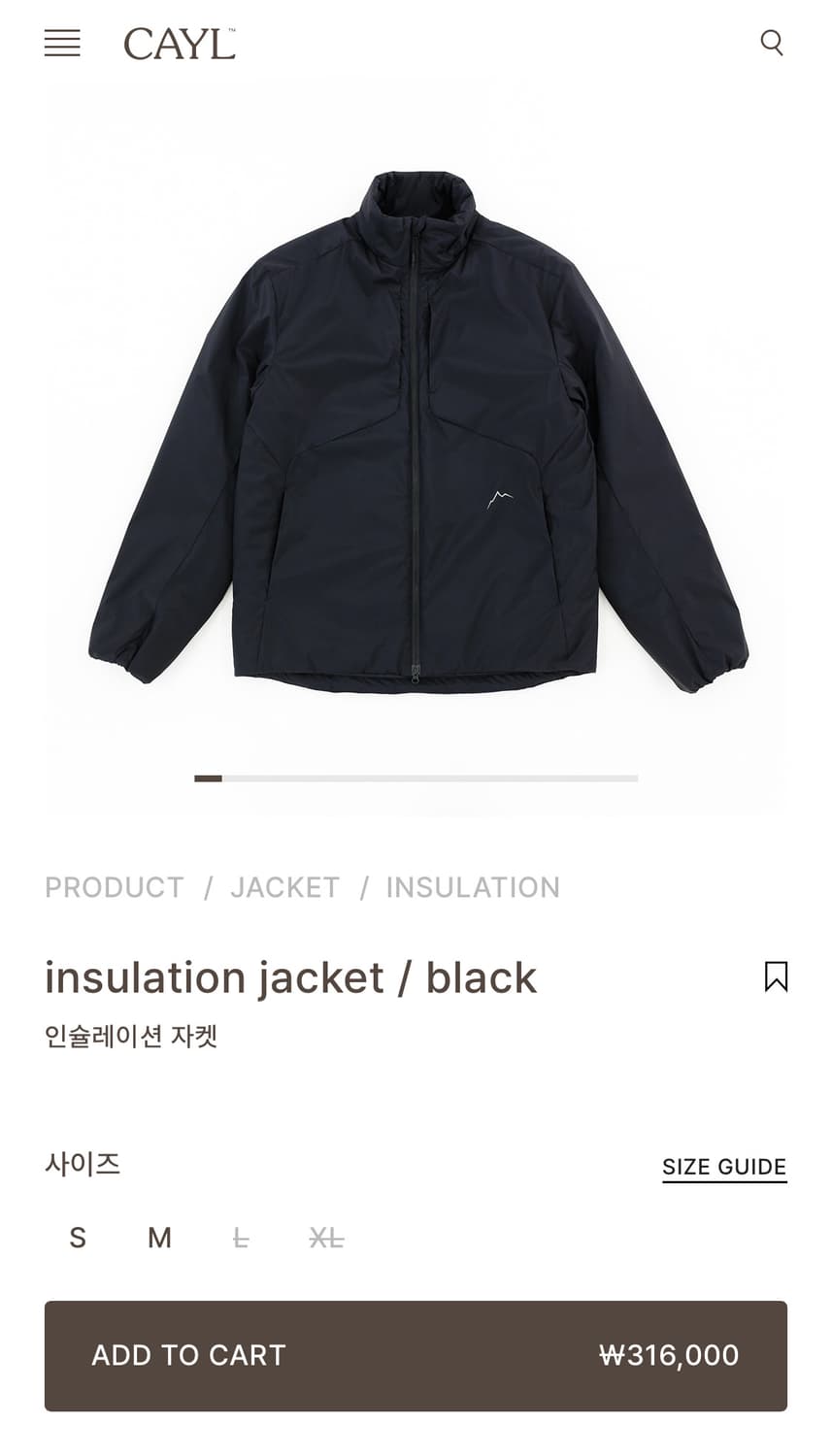Screen dimensions: 832x1456
Task: Open the PRODUCT breadcrumb page
Action: [x=115, y=886]
